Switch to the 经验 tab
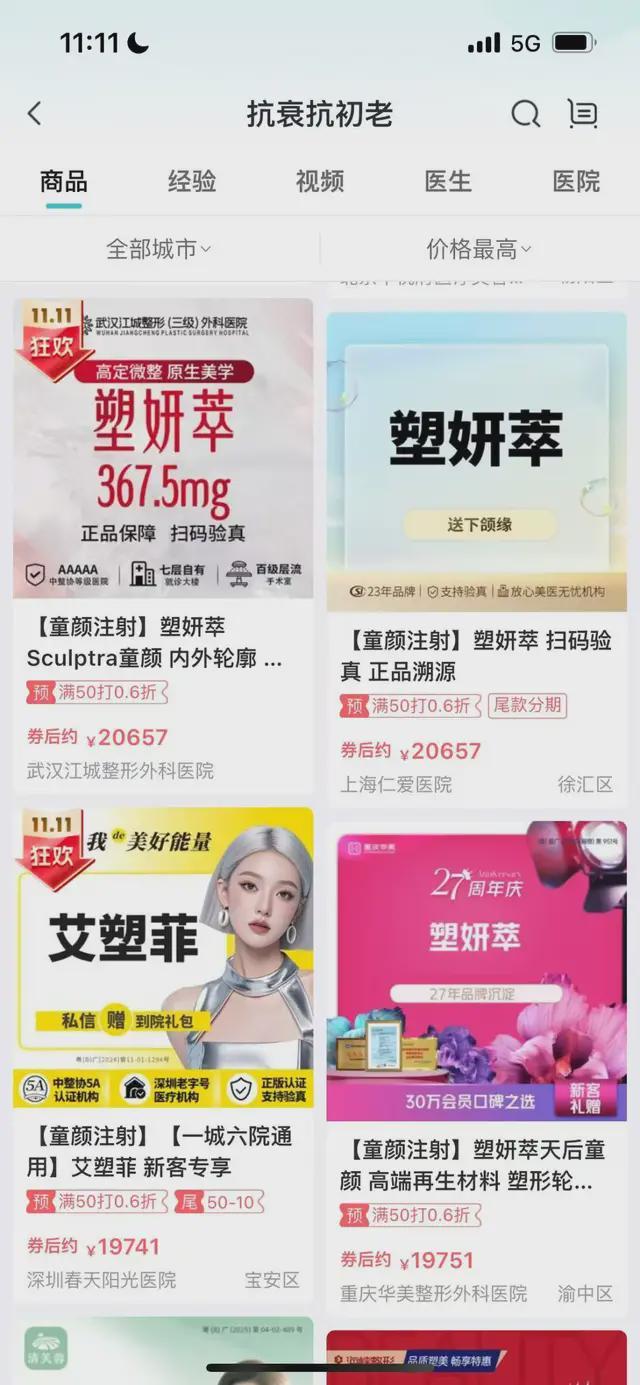640x1385 pixels. (191, 181)
